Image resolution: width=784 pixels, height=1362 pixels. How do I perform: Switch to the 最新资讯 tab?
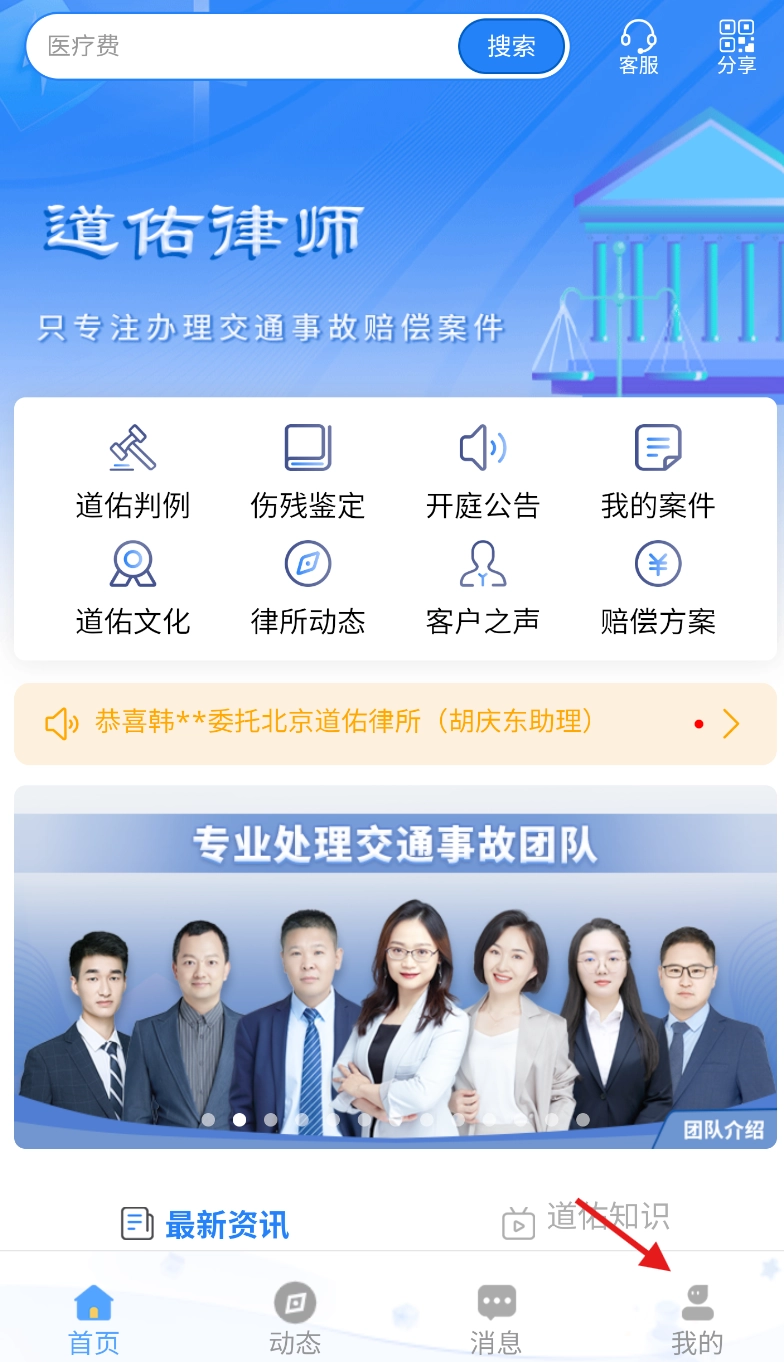(206, 1224)
